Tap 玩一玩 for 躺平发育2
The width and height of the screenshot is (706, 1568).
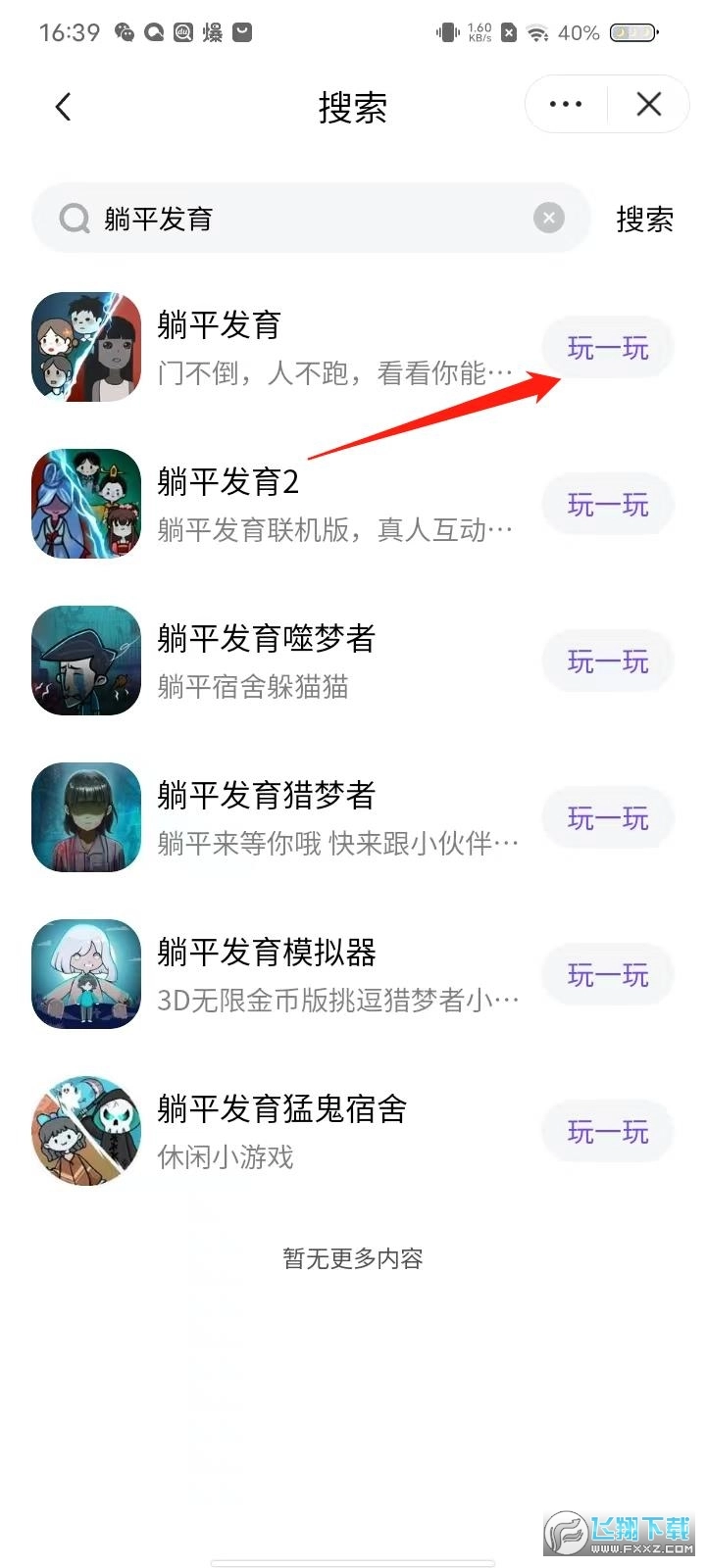point(608,505)
